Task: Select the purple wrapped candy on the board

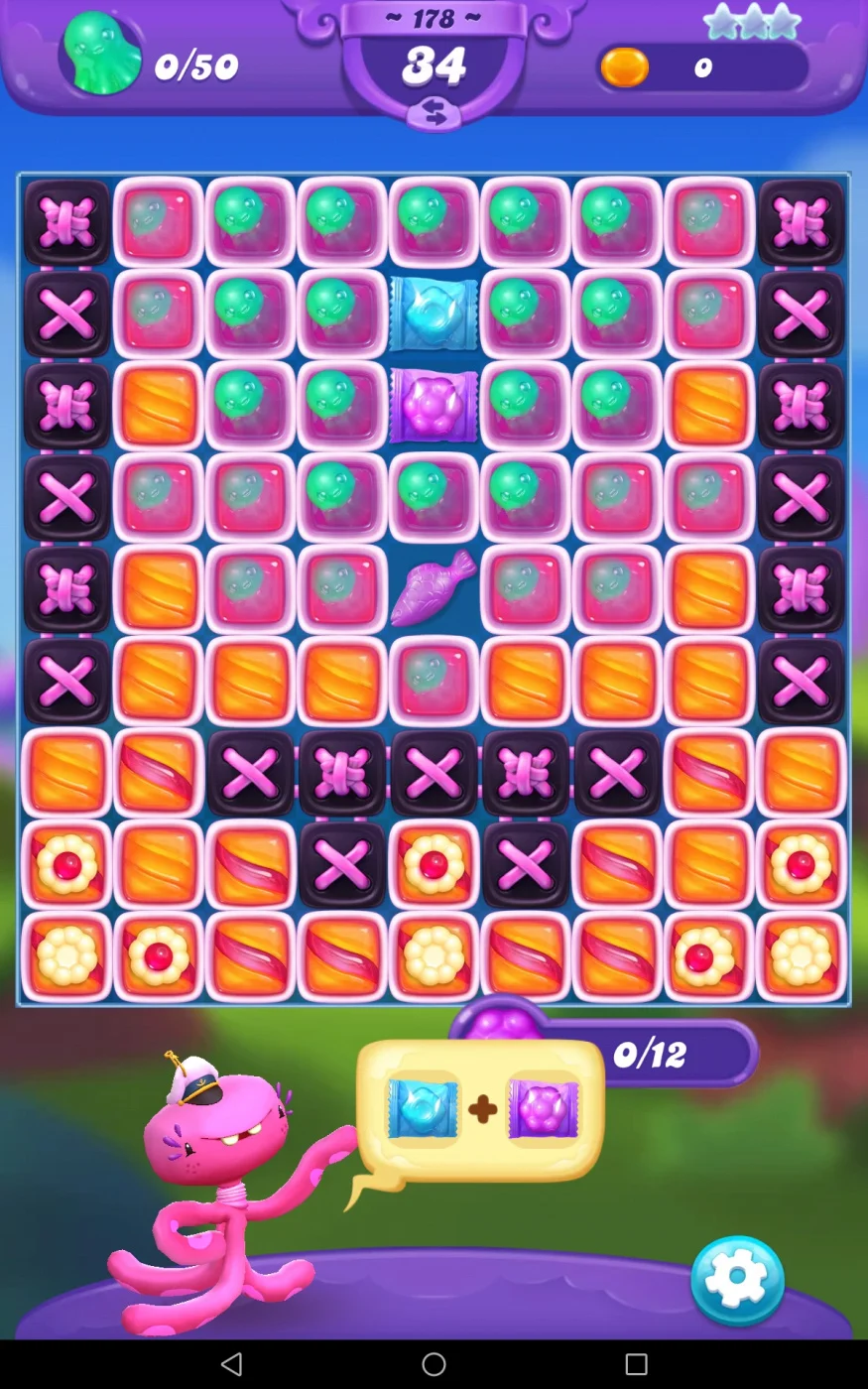Action: [434, 406]
